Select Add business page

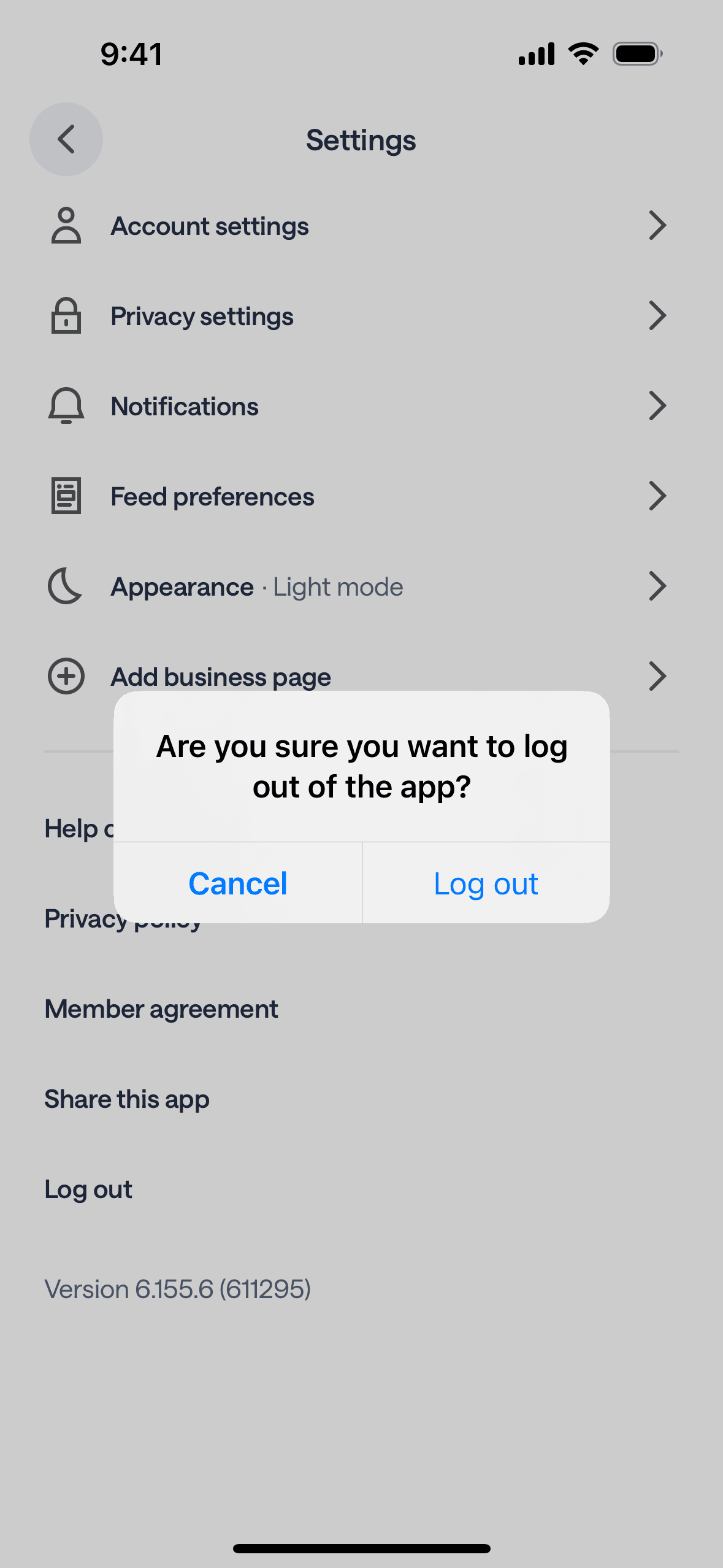point(221,677)
